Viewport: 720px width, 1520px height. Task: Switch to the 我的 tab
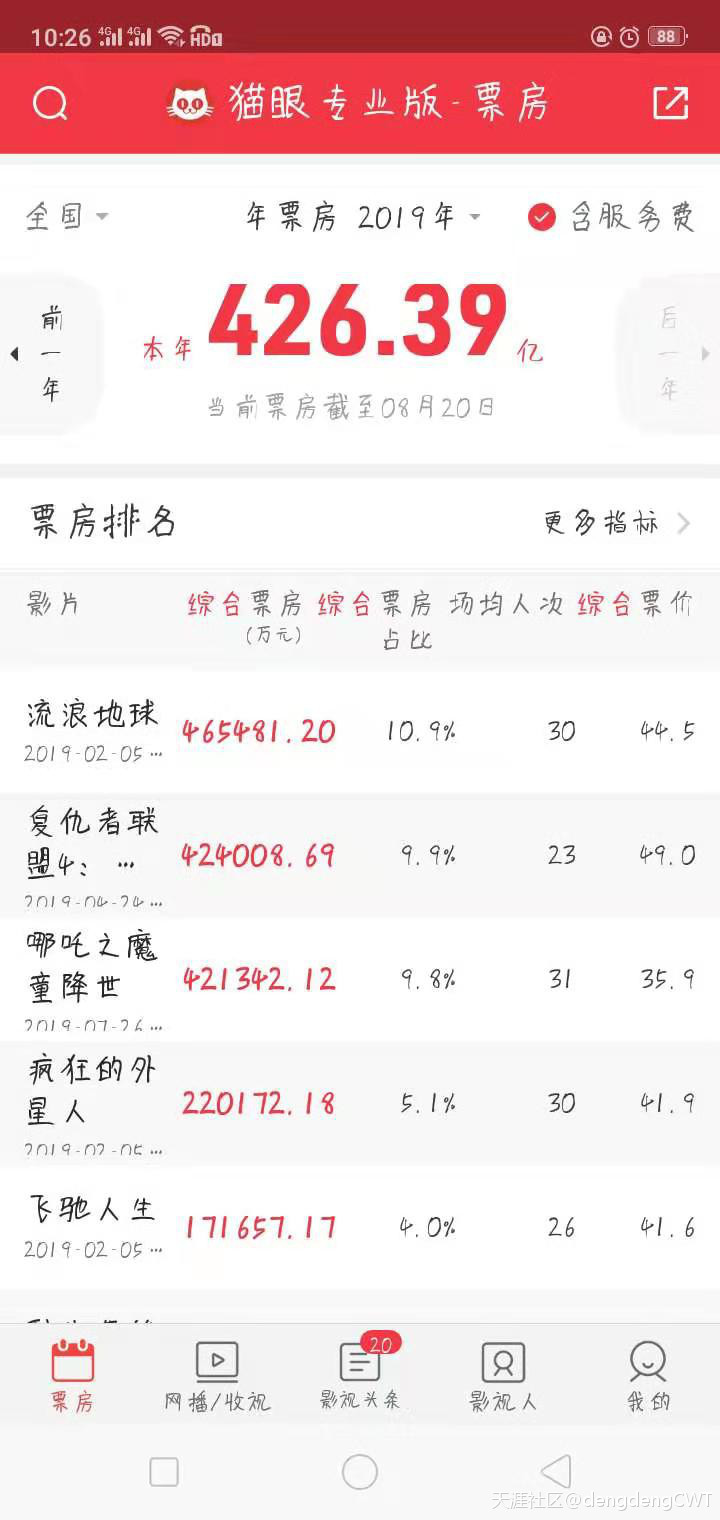[648, 1376]
